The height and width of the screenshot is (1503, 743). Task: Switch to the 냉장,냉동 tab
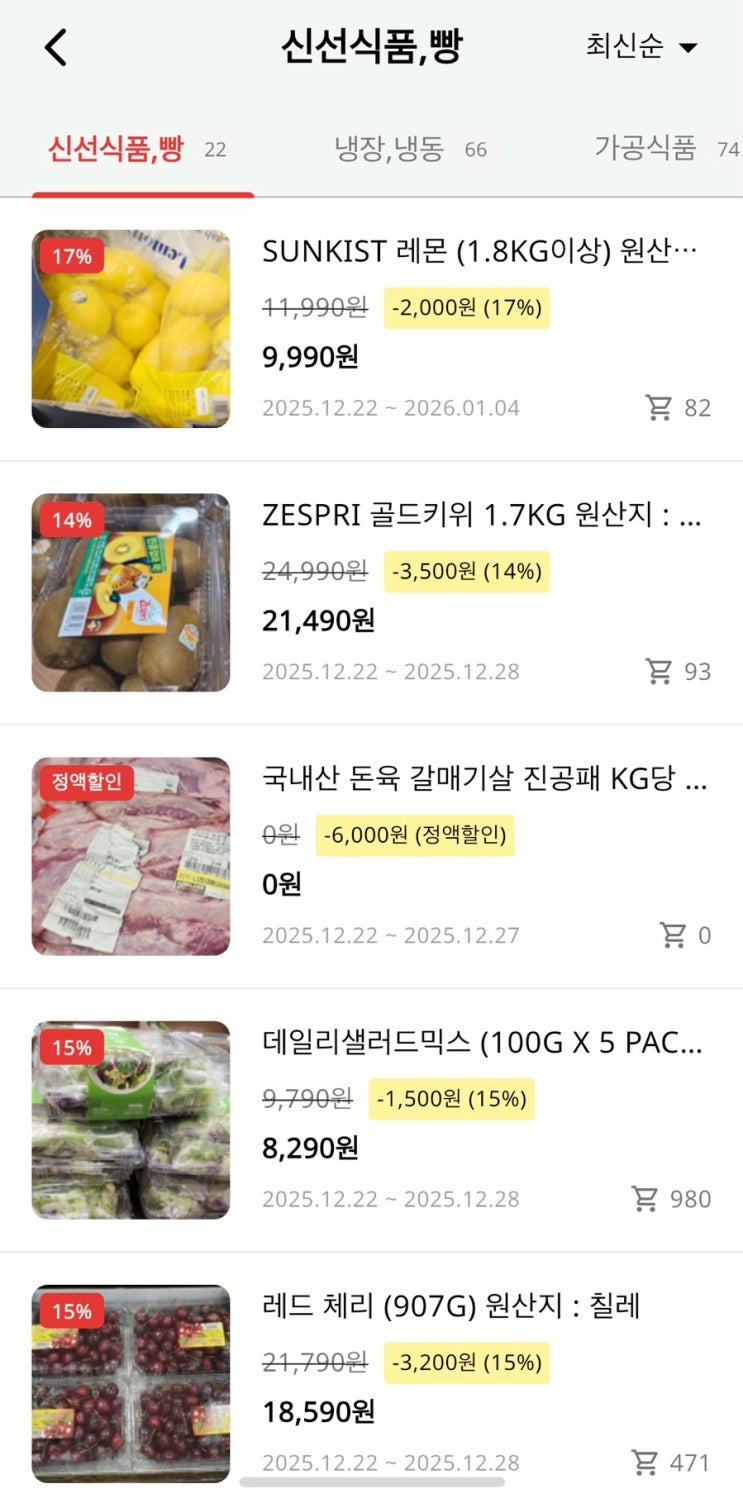click(x=387, y=148)
